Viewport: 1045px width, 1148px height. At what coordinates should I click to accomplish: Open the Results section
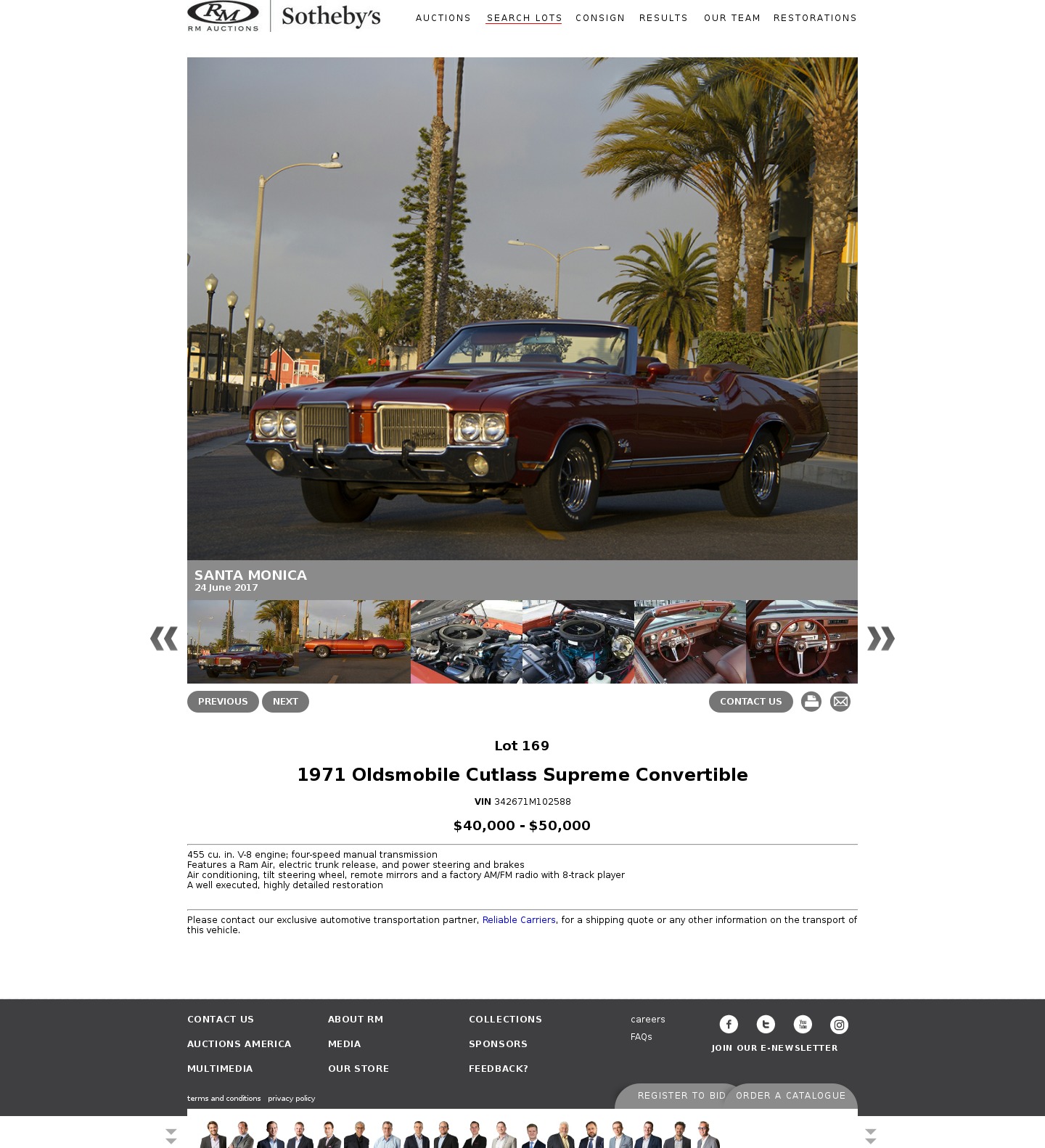pos(663,18)
